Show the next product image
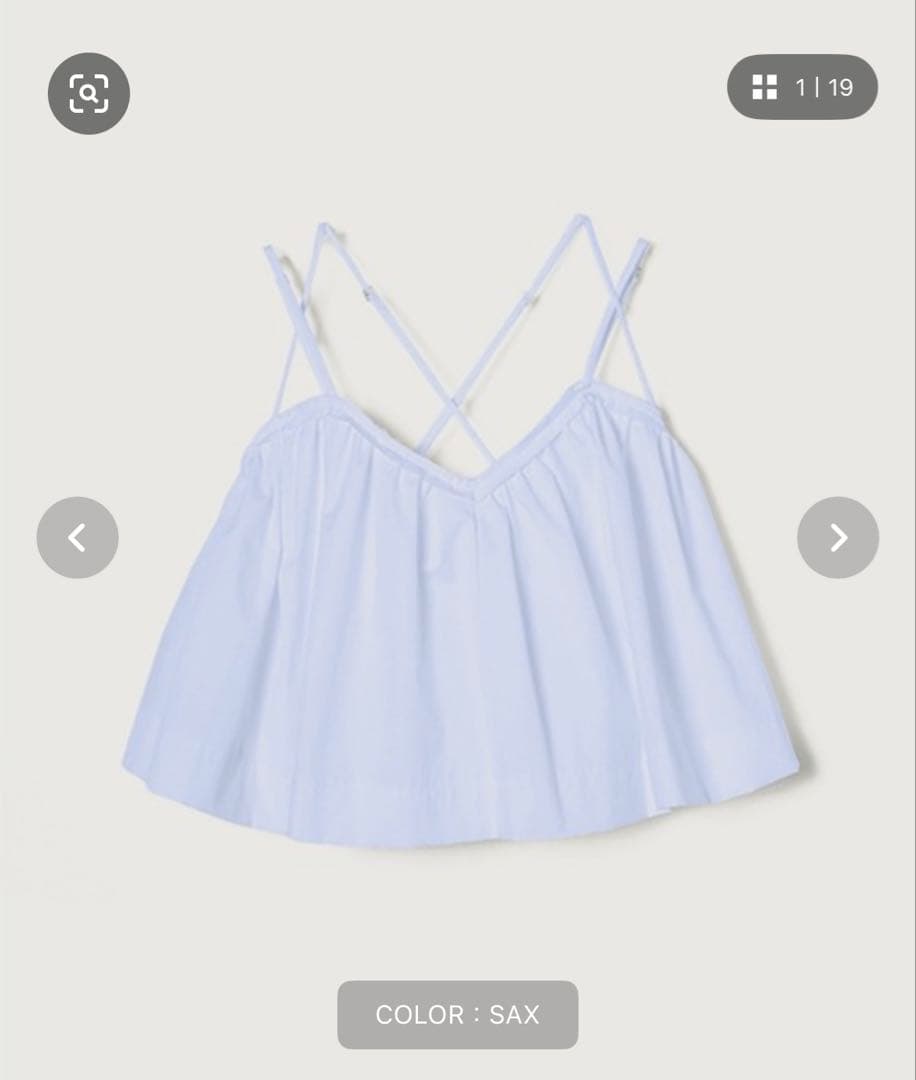The width and height of the screenshot is (916, 1080). 838,537
